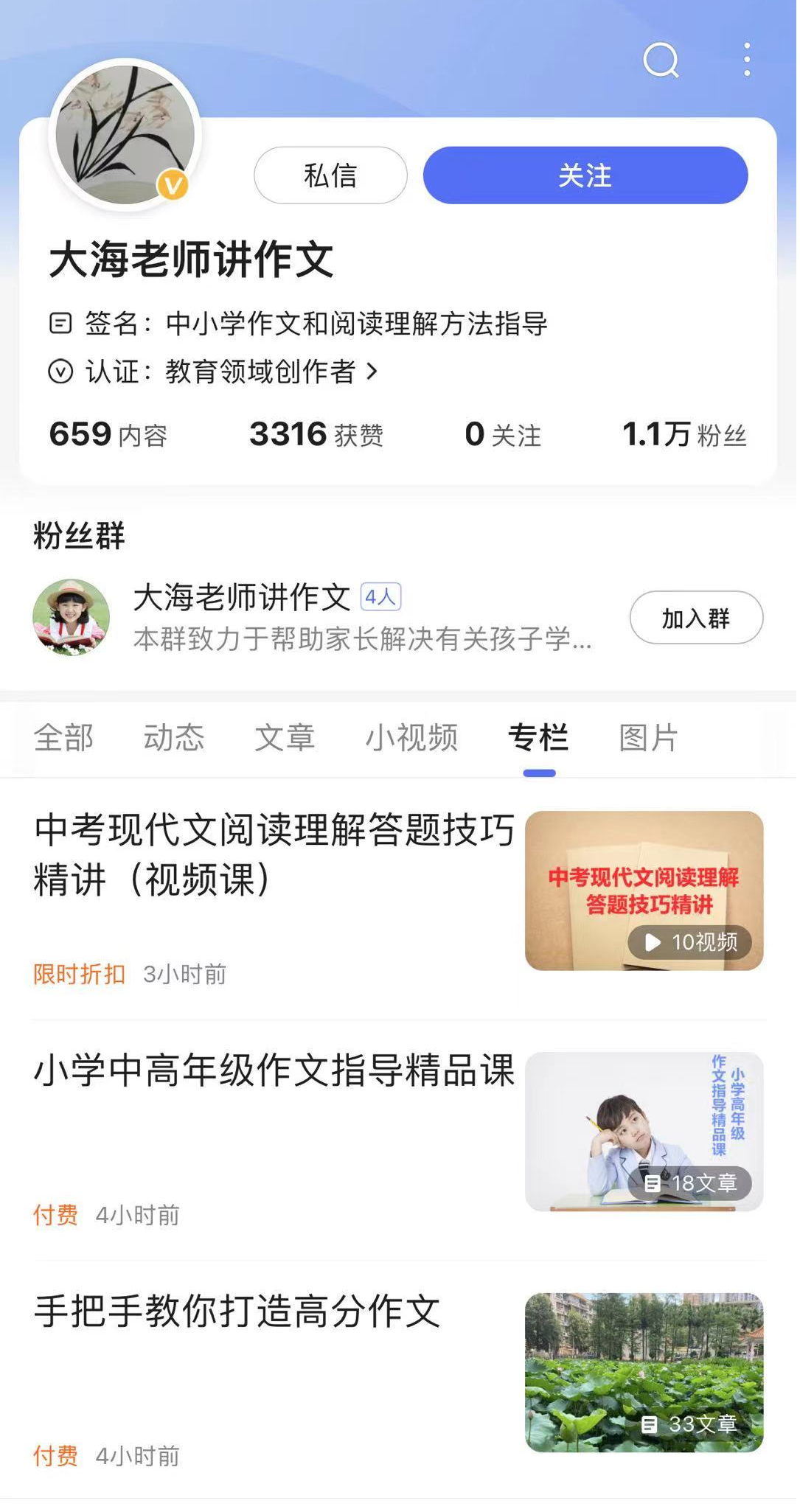Follow with the 关注 button
The image size is (800, 1512).
(585, 175)
